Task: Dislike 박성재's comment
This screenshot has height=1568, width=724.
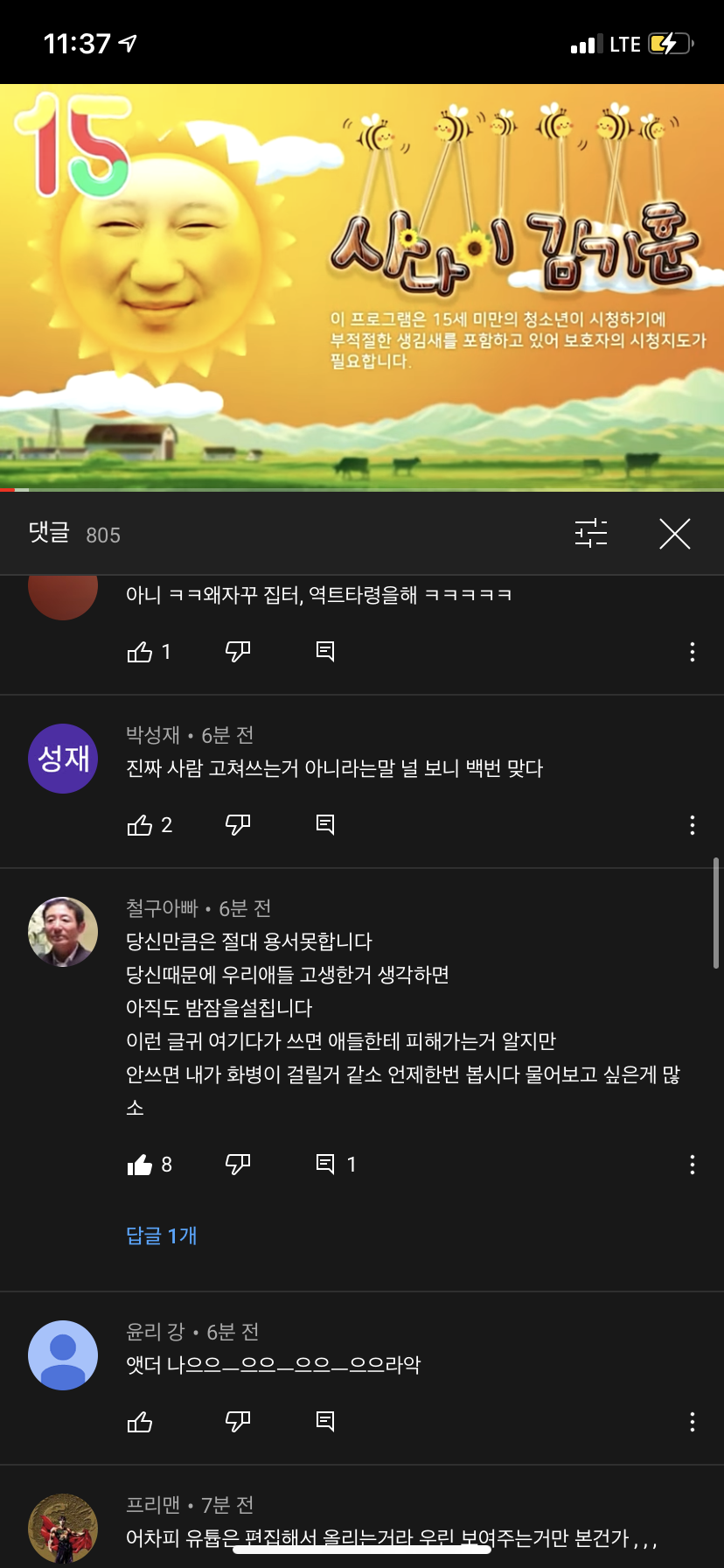Action: pyautogui.click(x=238, y=825)
